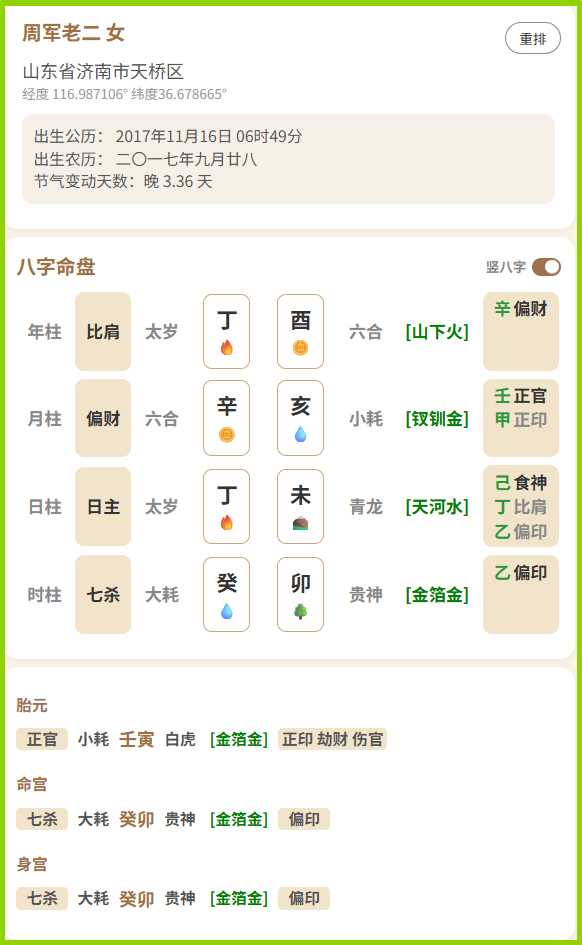Tap the 重排 button
The height and width of the screenshot is (945, 582).
(x=533, y=39)
